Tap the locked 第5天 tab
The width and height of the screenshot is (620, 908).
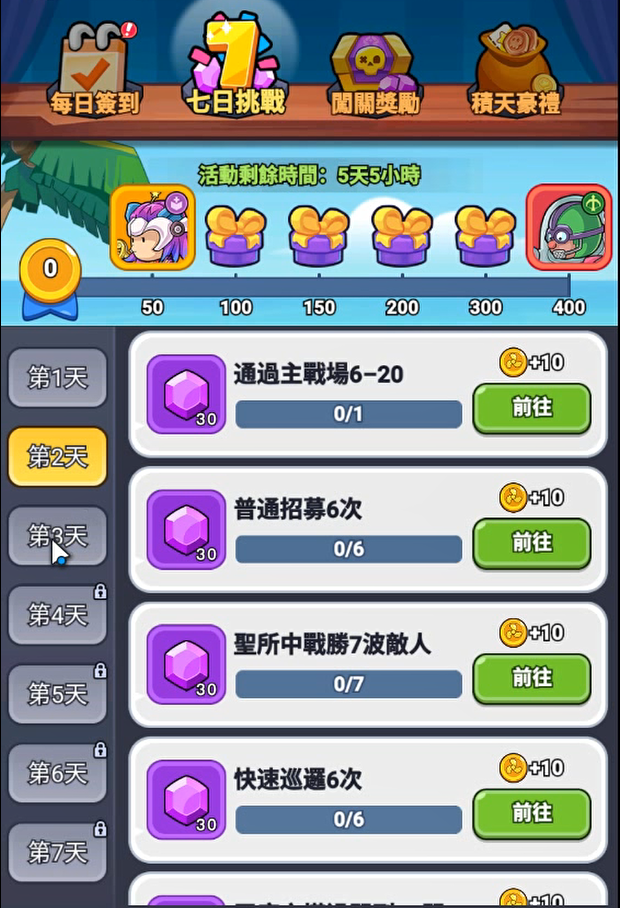click(58, 693)
